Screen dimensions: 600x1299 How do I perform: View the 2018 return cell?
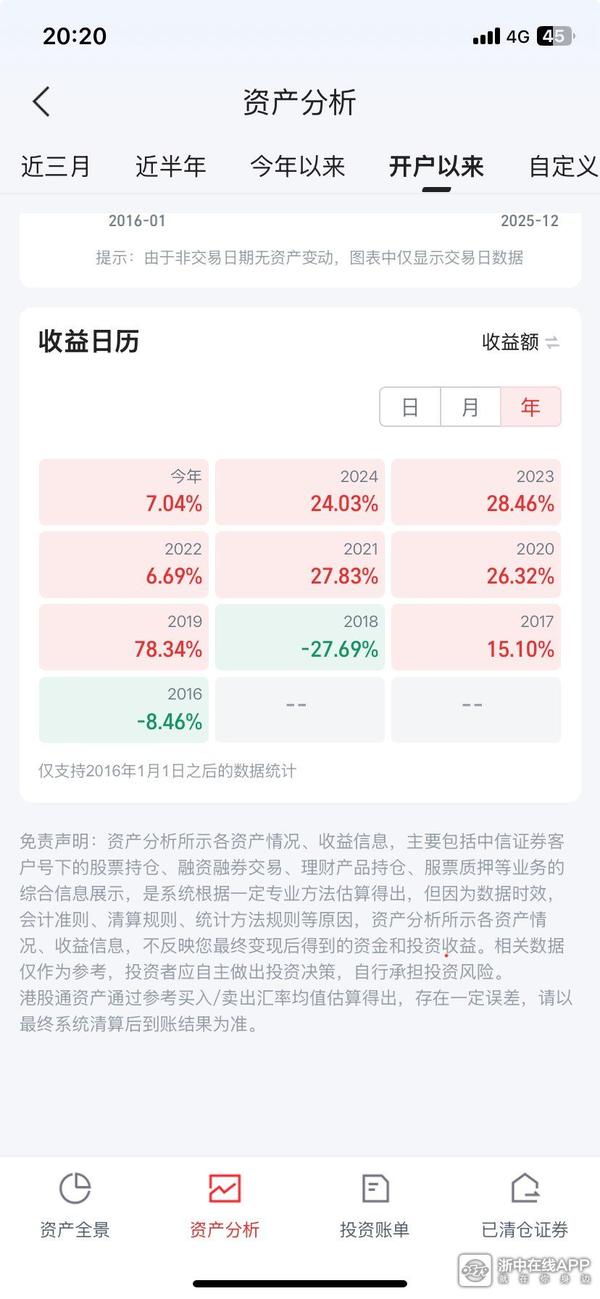[x=300, y=636]
